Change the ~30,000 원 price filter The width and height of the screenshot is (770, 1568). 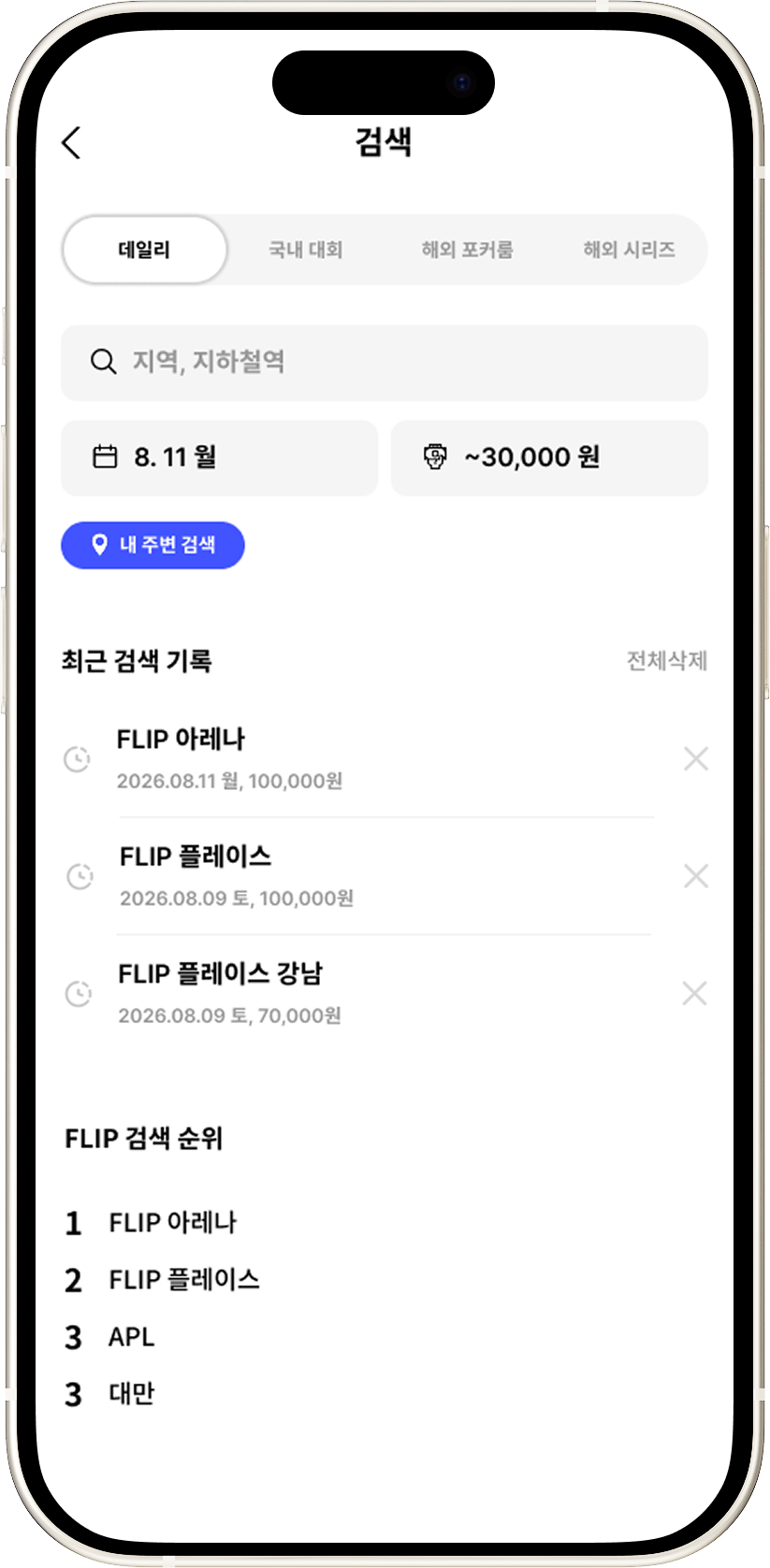pyautogui.click(x=549, y=457)
